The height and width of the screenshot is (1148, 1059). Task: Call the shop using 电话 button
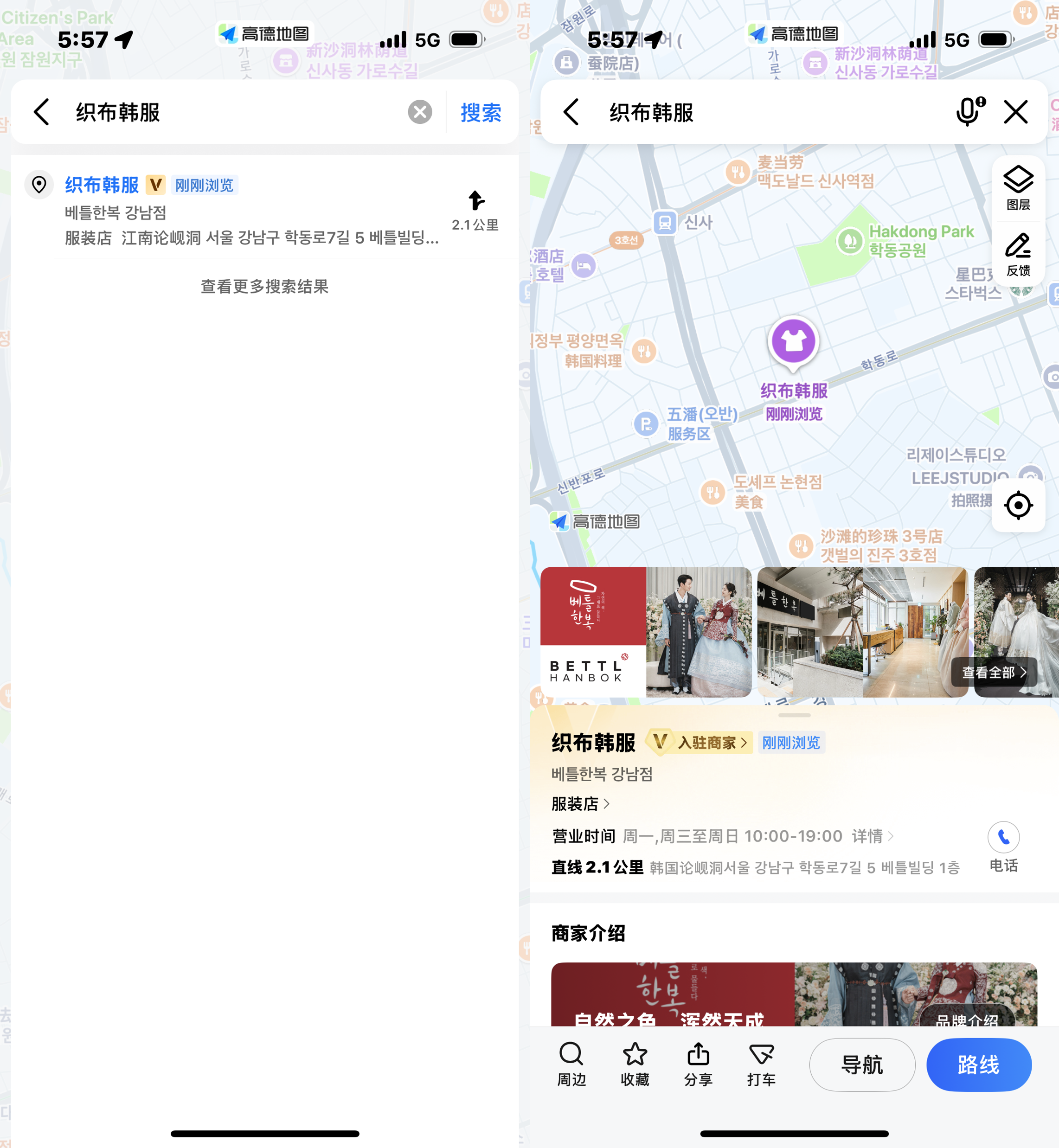(x=1003, y=847)
